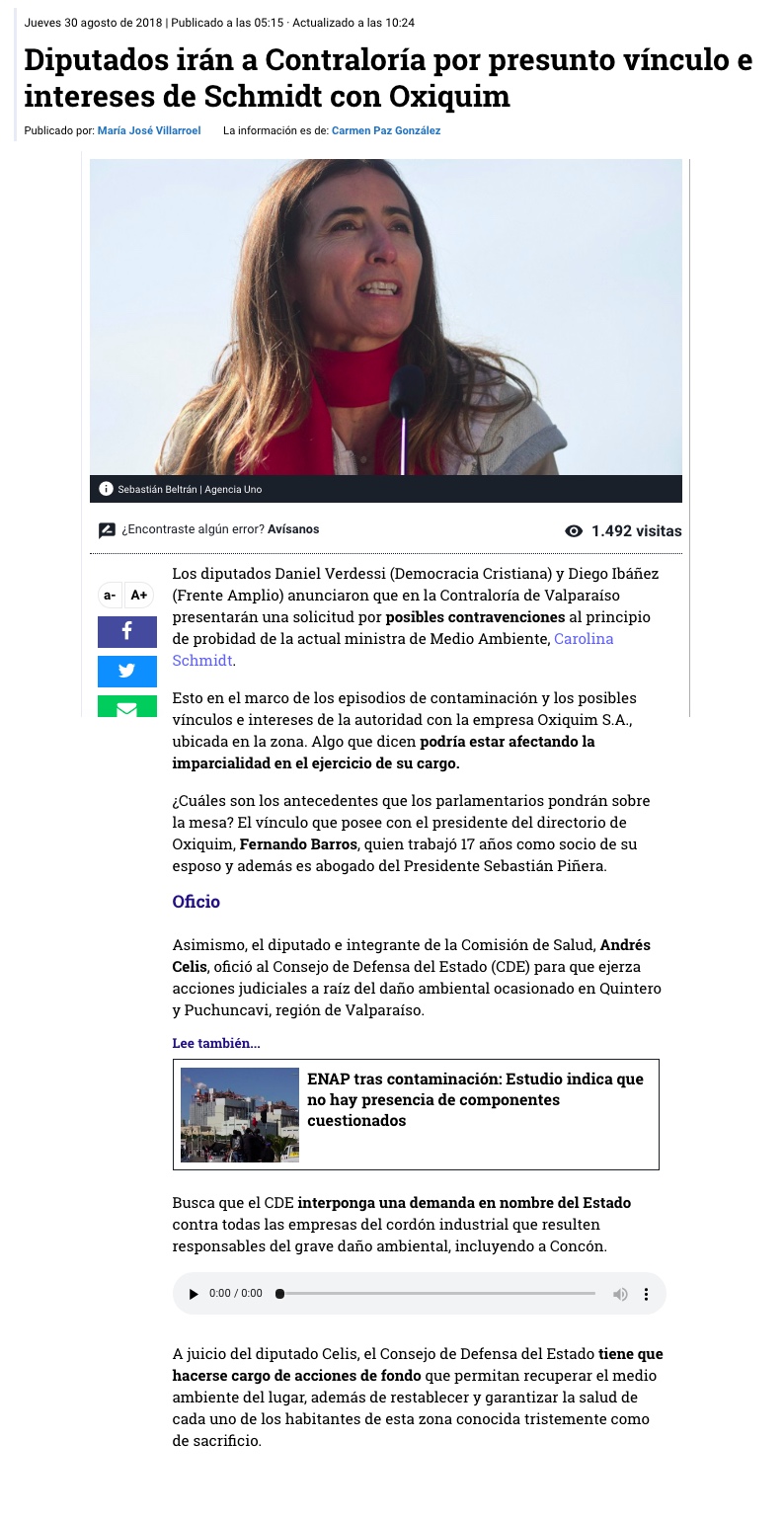
Task: Open related ENAP tras contaminación article
Action: click(474, 1099)
